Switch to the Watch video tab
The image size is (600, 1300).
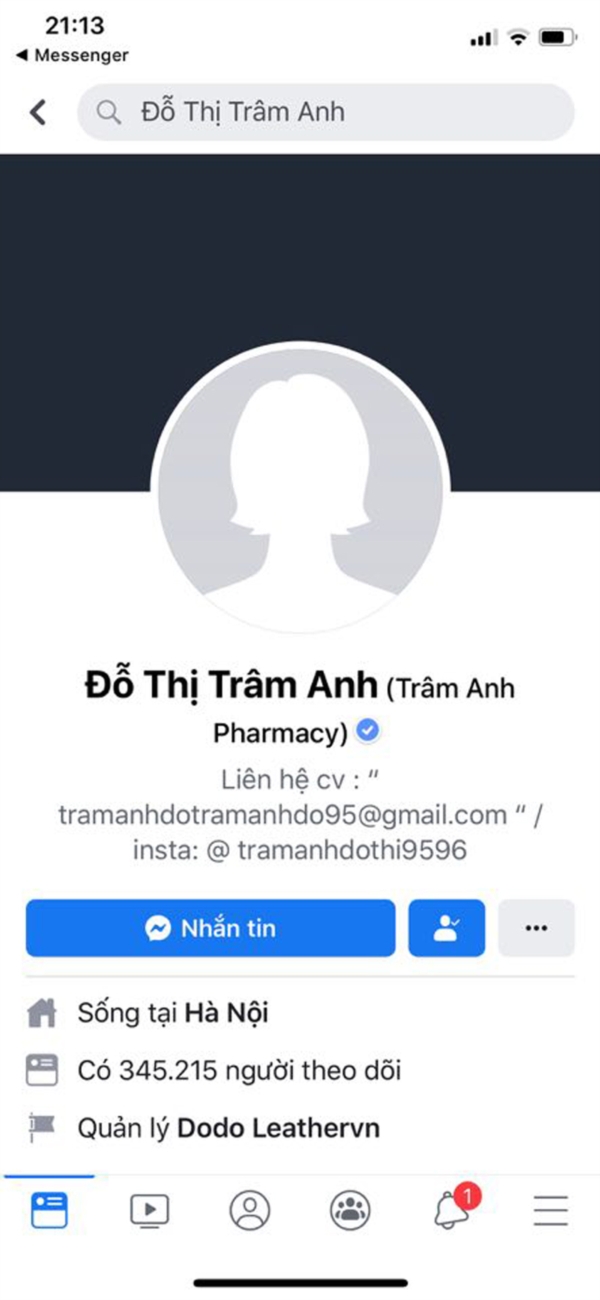pos(150,1211)
